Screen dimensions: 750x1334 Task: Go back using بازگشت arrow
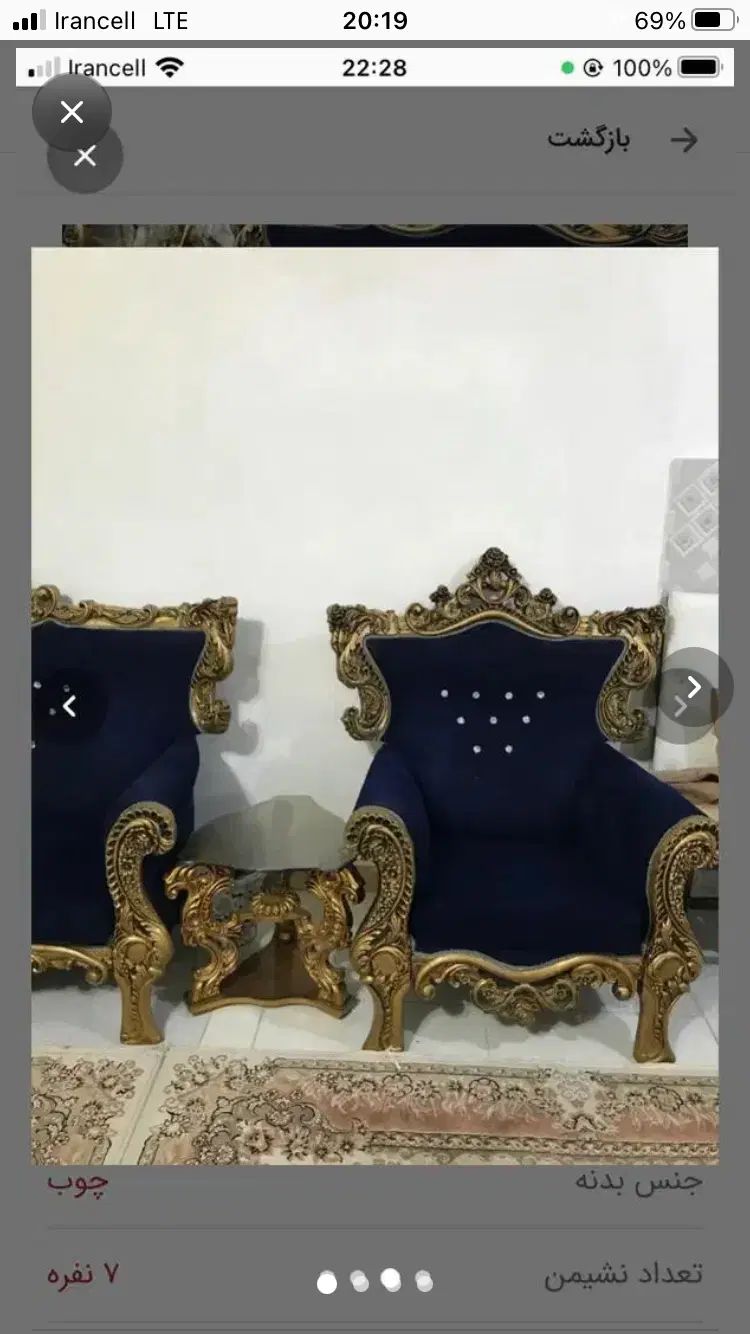coord(683,140)
